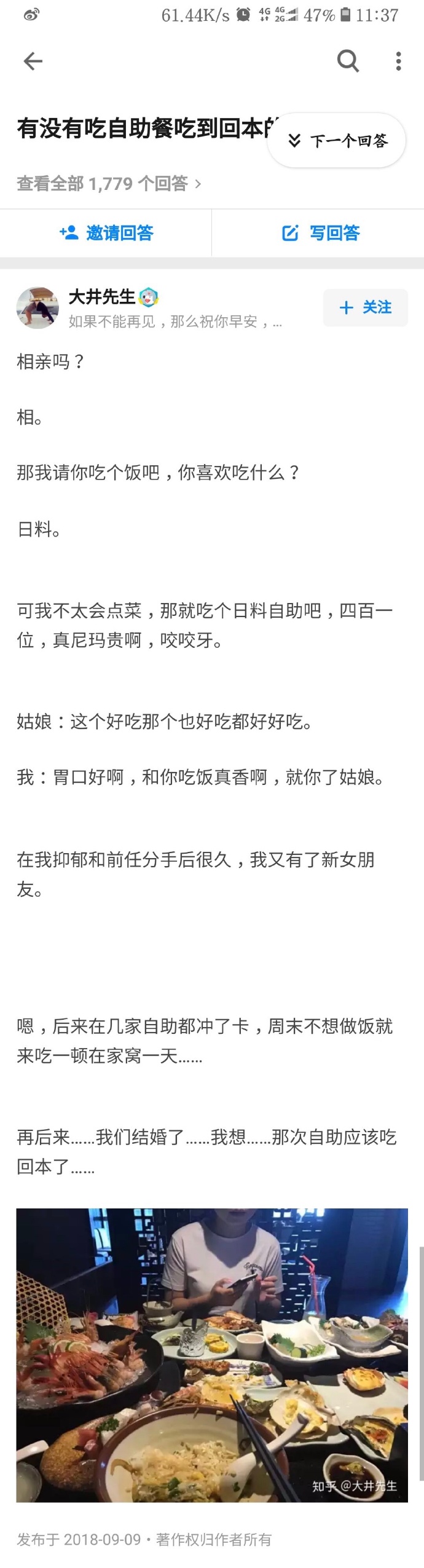The width and height of the screenshot is (424, 1568).
Task: Go back using the arrow icon
Action: tap(33, 61)
